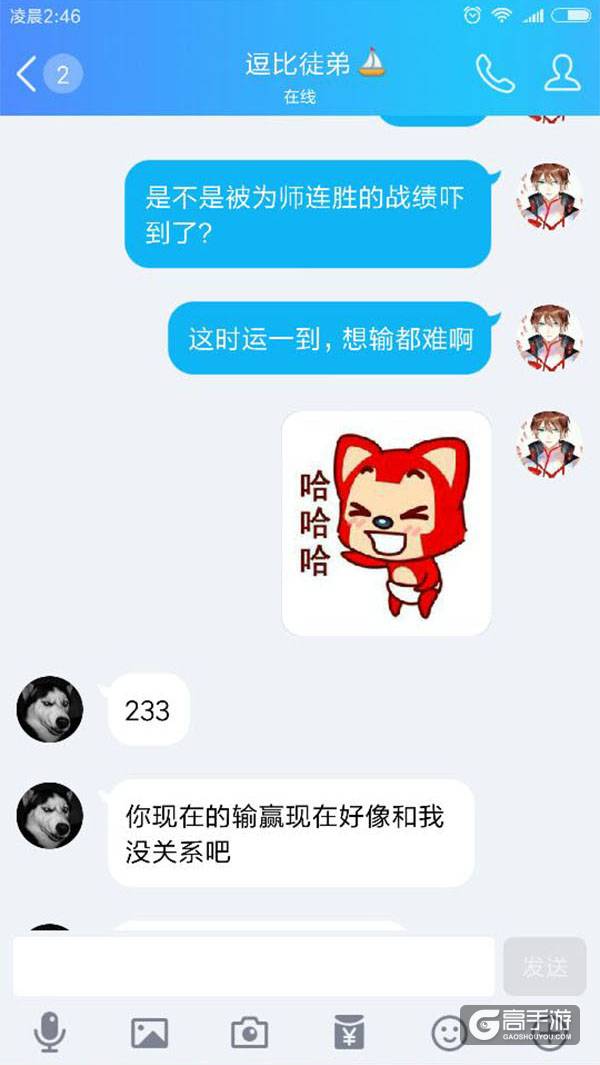View the husky avatar beside 233
The image size is (600, 1065).
pos(49,709)
